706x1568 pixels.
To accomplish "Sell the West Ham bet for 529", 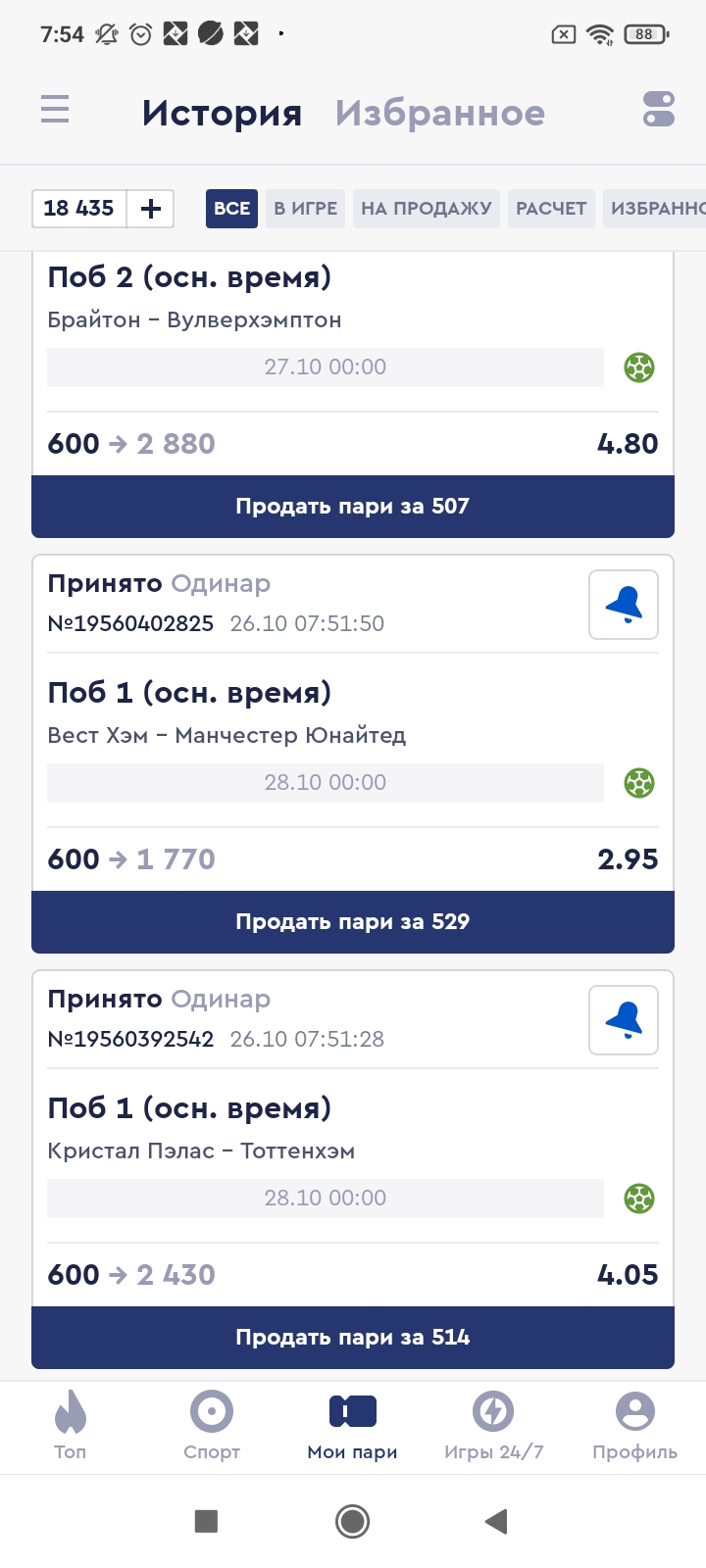I will (353, 922).
